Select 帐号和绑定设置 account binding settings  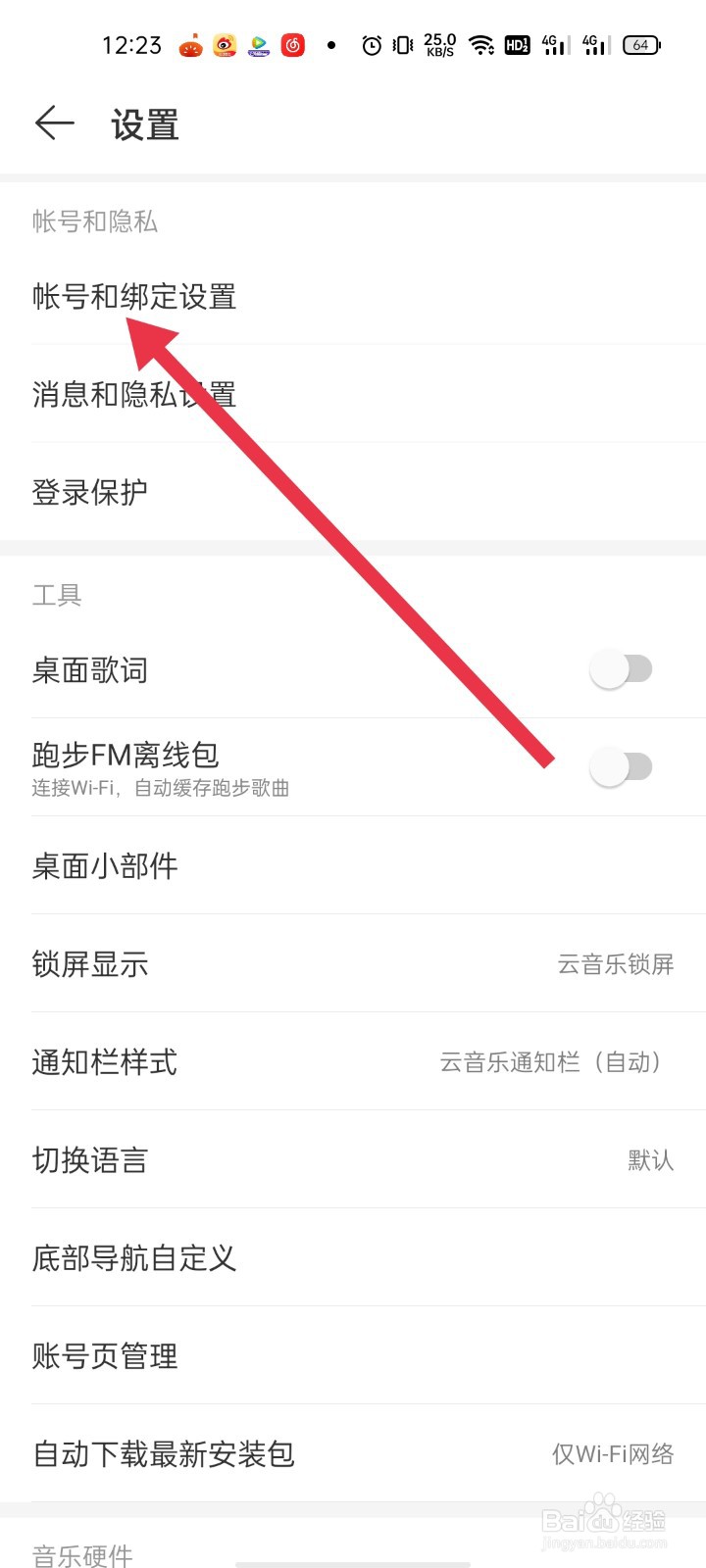(x=134, y=296)
